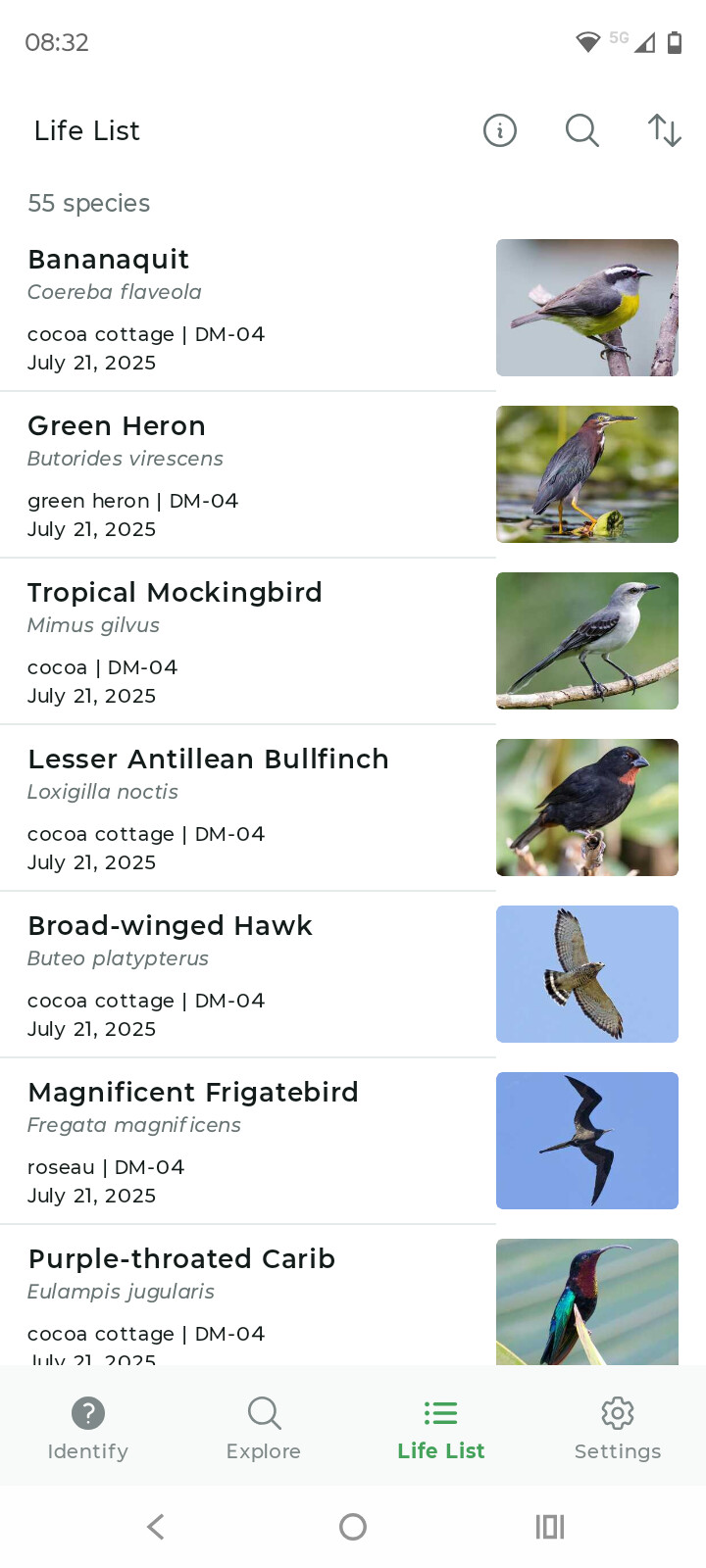706x1568 pixels.
Task: Go to the Explore tab
Action: click(x=264, y=1427)
